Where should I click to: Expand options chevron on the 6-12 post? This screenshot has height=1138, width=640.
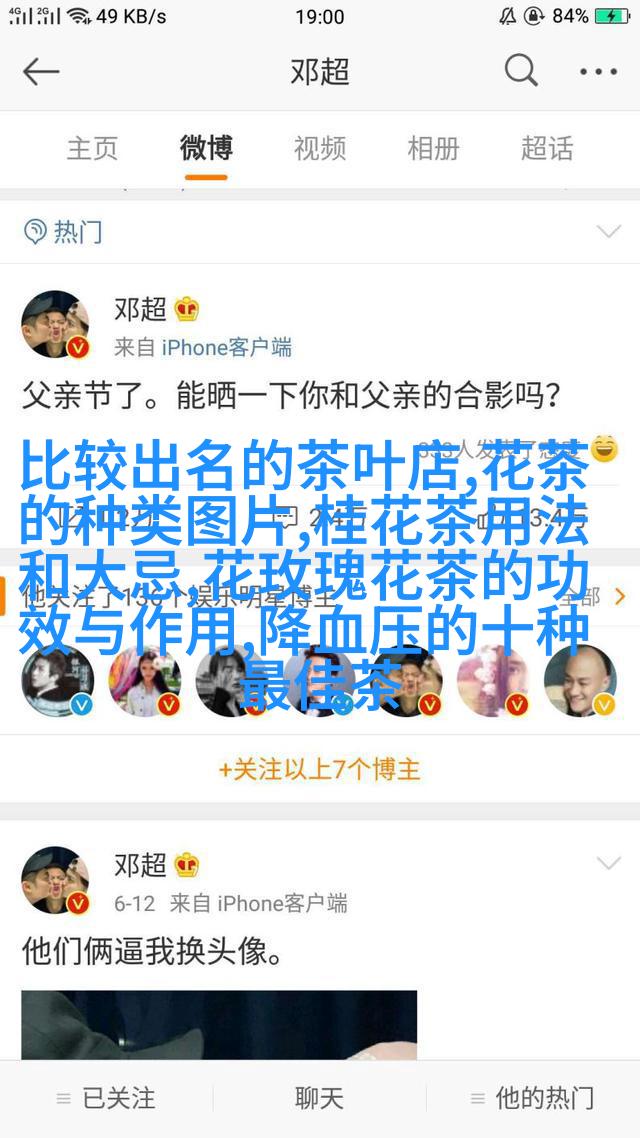[608, 863]
